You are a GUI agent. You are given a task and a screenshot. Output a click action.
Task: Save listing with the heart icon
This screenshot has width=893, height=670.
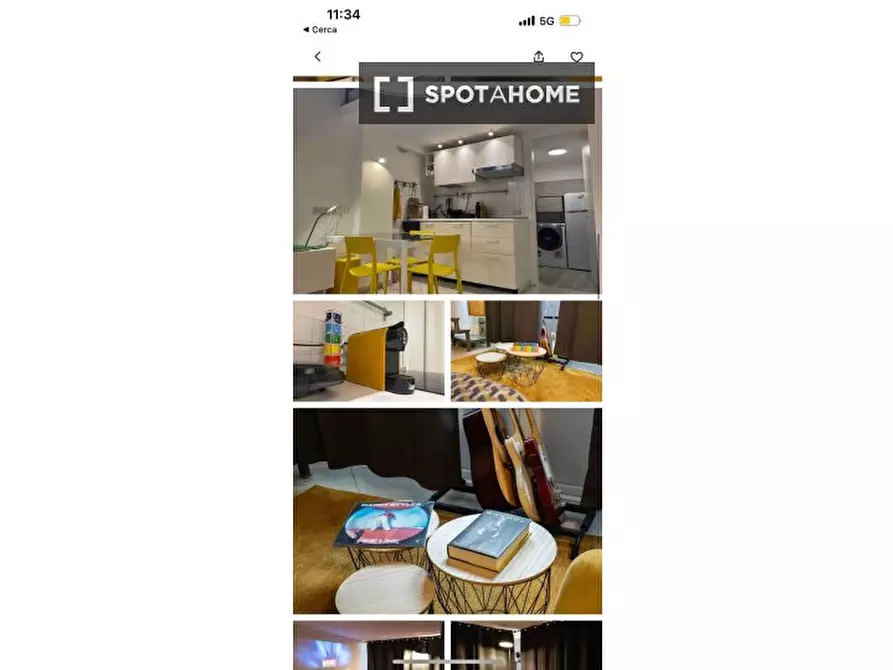(577, 57)
